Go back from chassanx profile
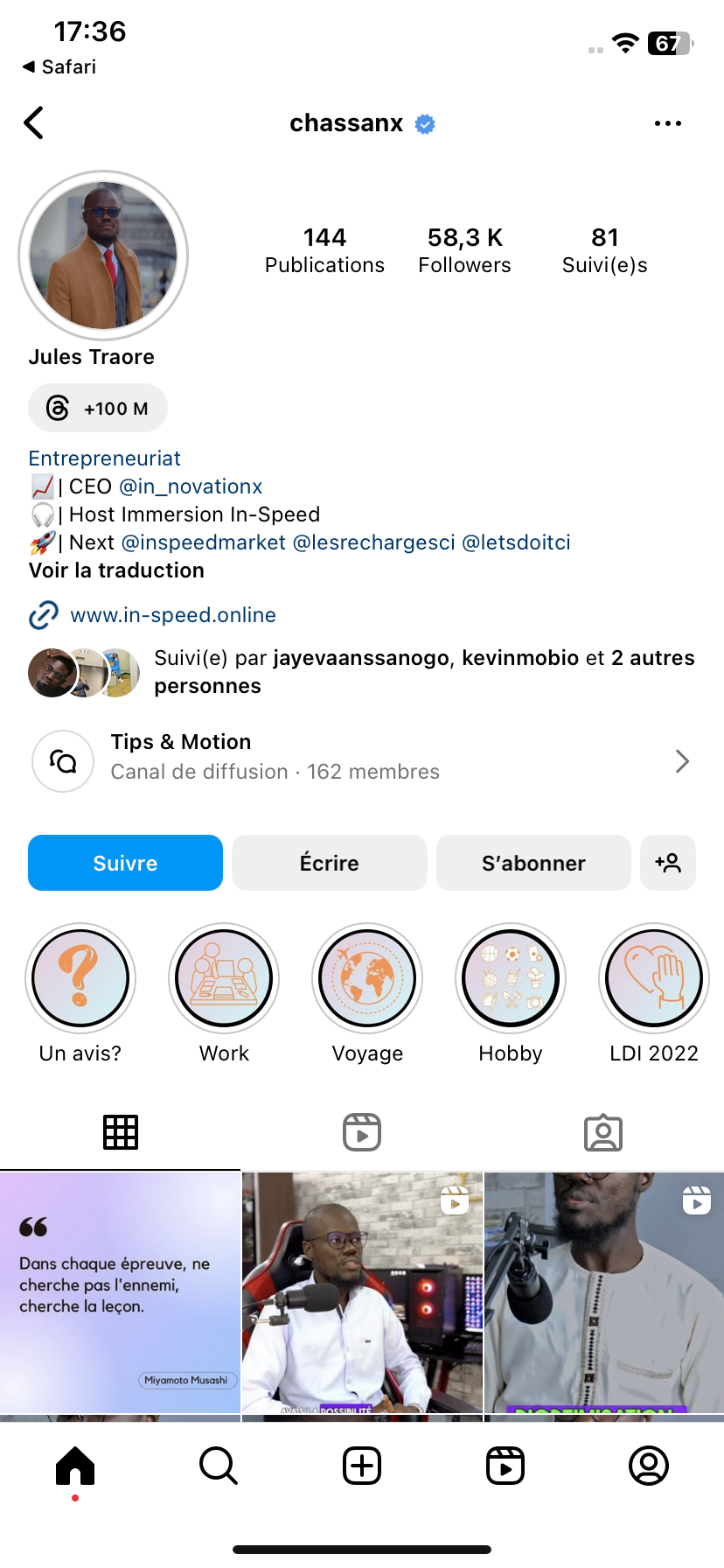724x1568 pixels. (x=34, y=123)
